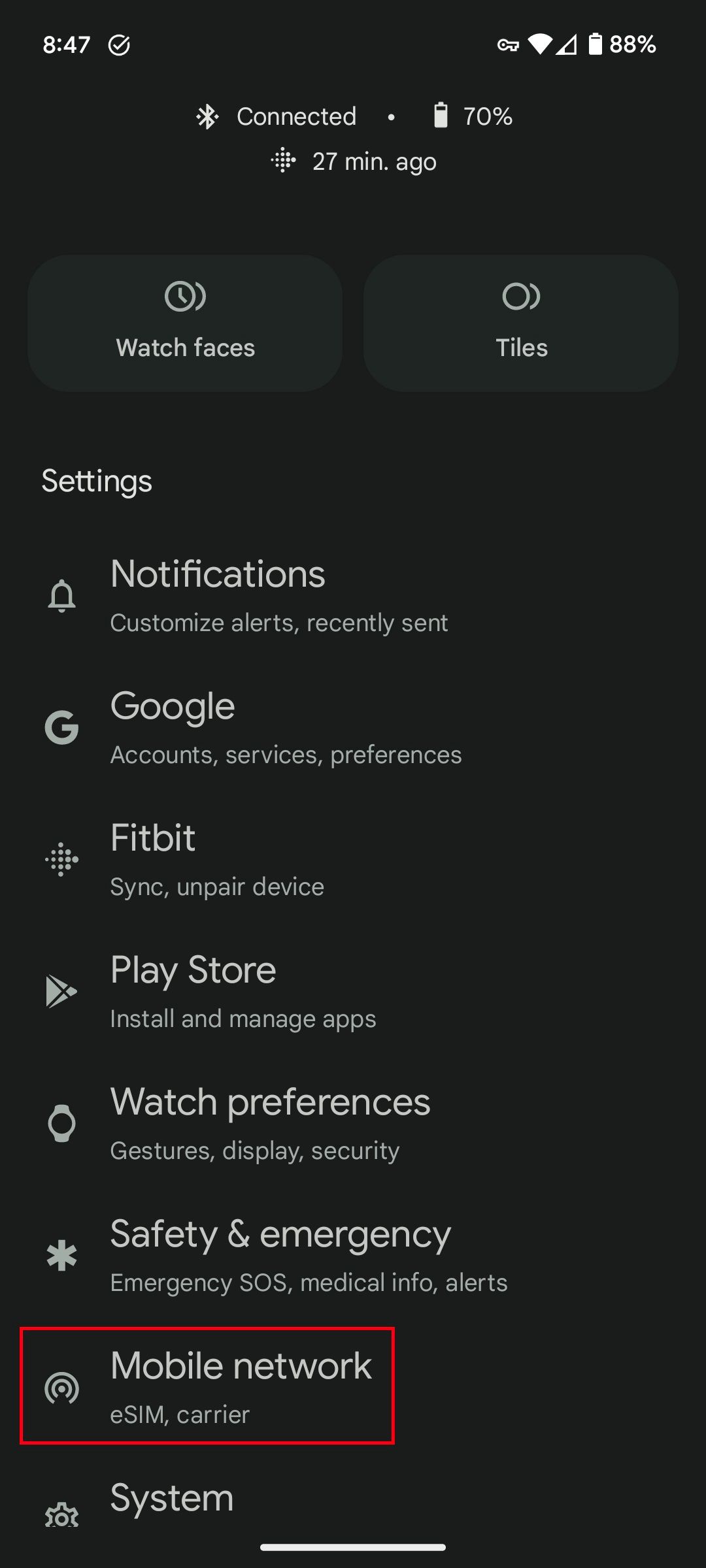Screen dimensions: 706x1568
Task: Tap the Fitbit logo icon
Action: click(x=61, y=859)
